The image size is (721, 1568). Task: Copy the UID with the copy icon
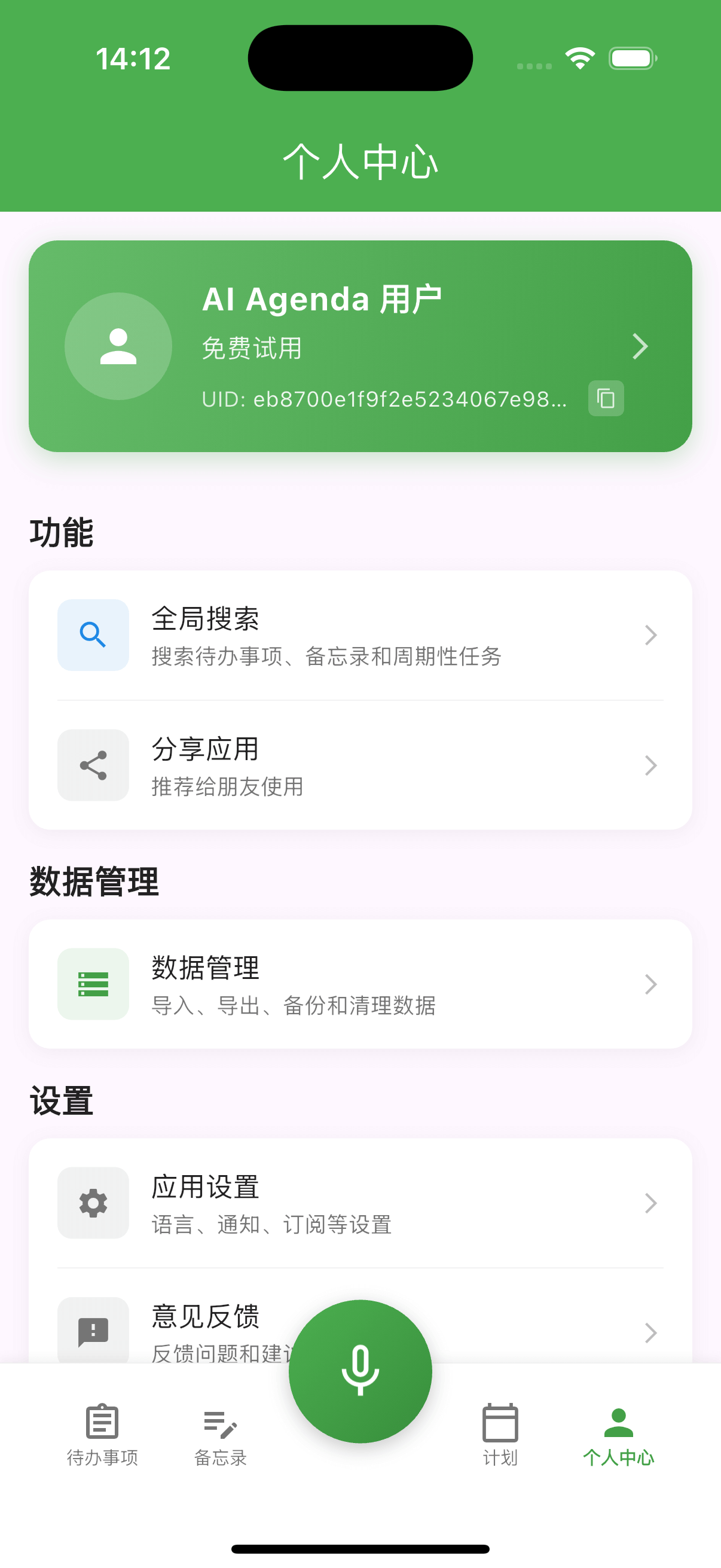[x=606, y=399]
